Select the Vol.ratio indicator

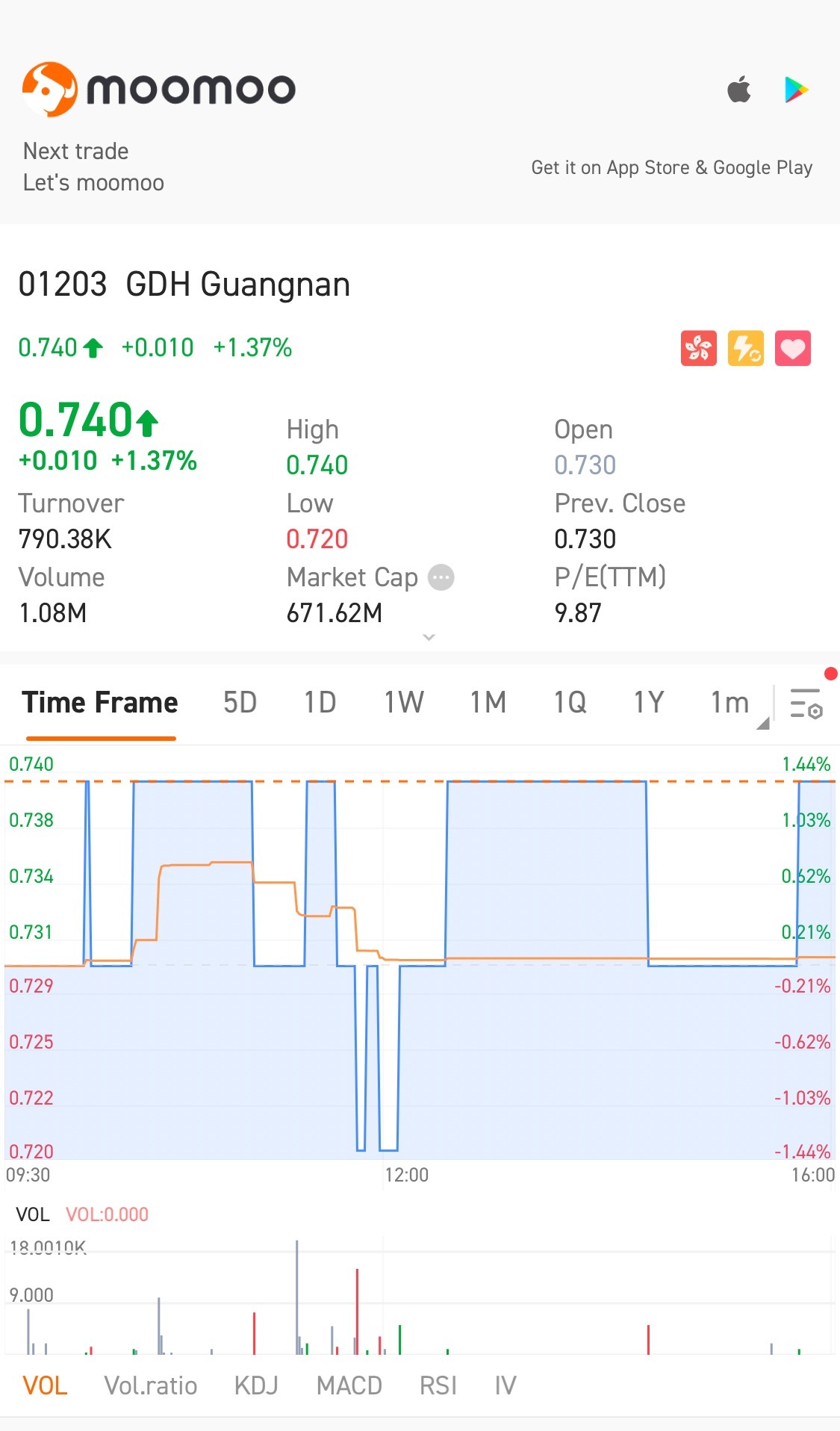(x=151, y=1385)
